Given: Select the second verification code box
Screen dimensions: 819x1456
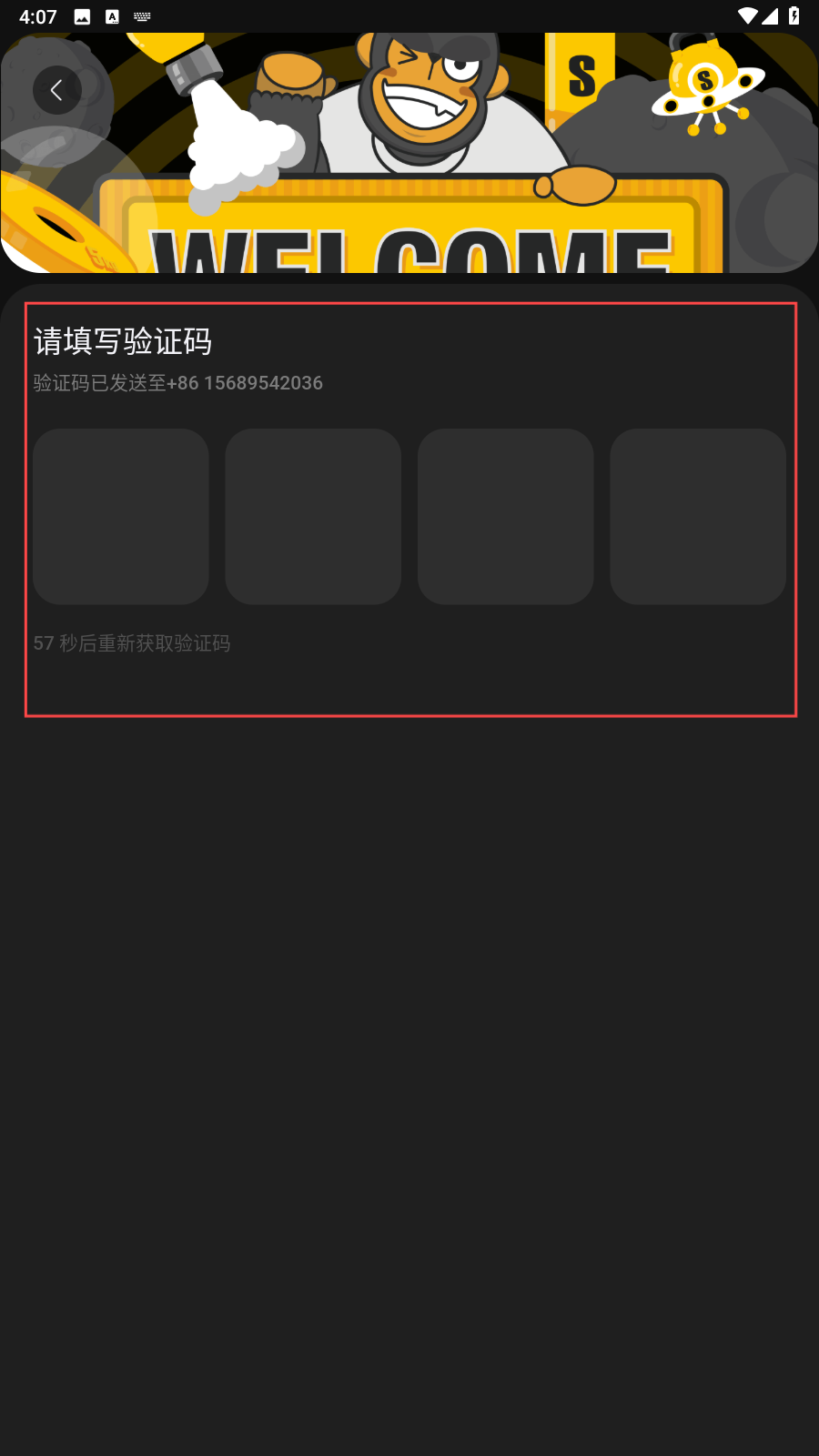Looking at the screenshot, I should pyautogui.click(x=313, y=516).
